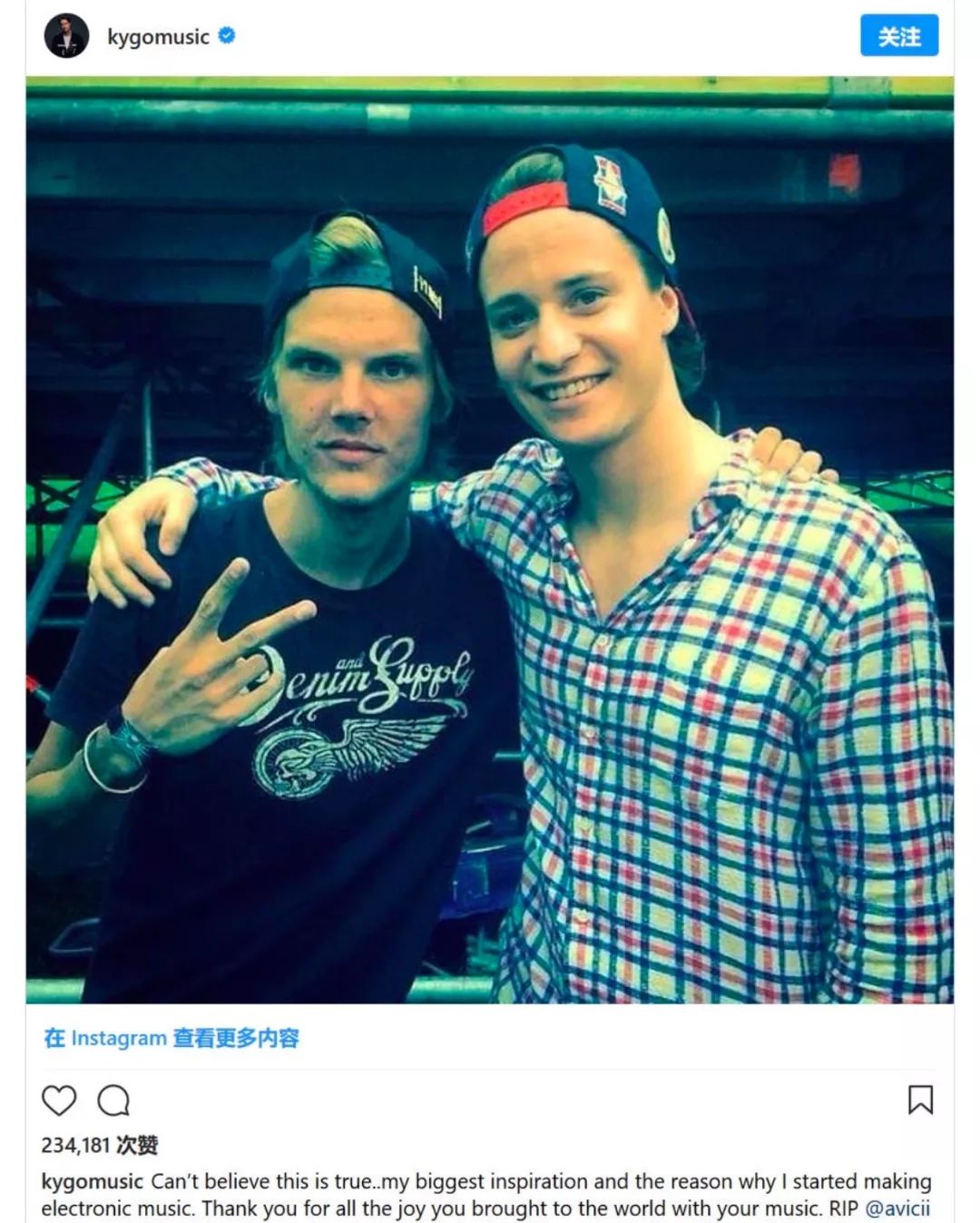The width and height of the screenshot is (980, 1223).
Task: Open the @avicii mention link
Action: coord(897,1208)
